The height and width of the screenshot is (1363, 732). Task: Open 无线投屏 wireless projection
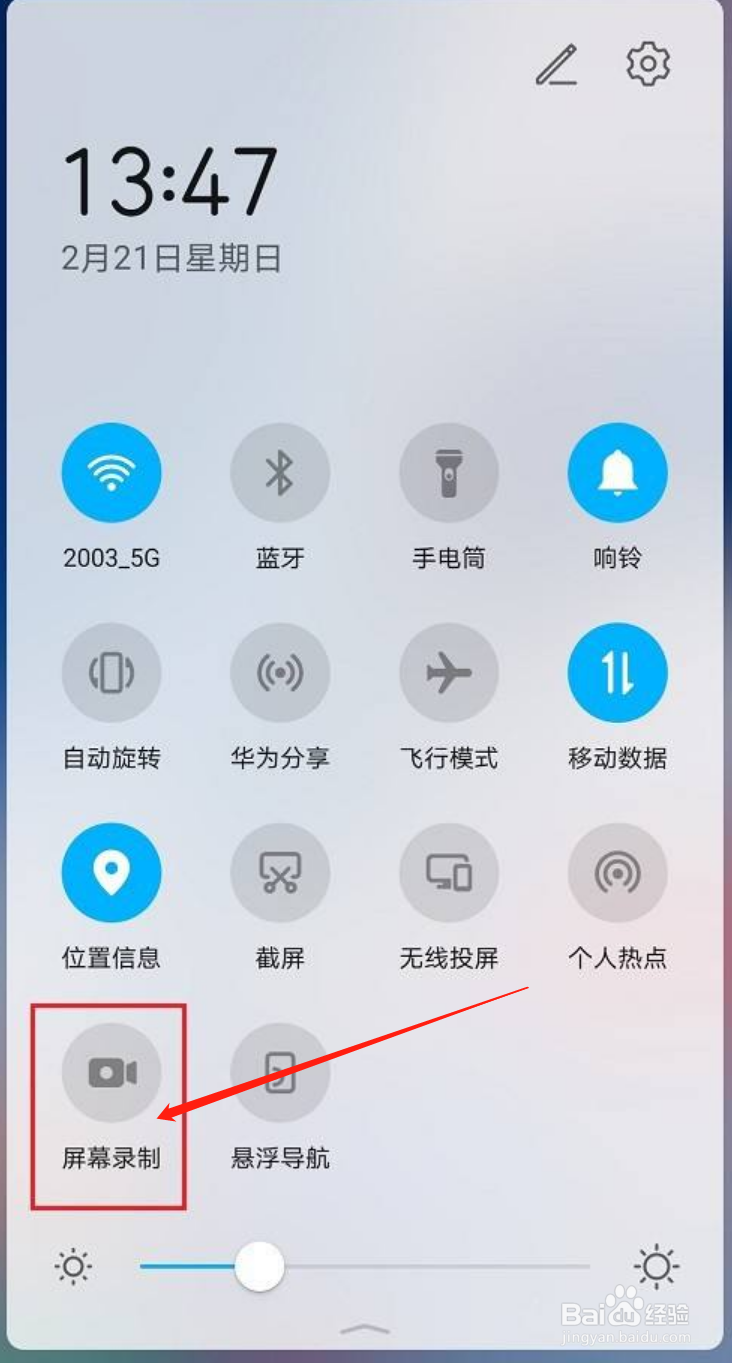pos(449,872)
